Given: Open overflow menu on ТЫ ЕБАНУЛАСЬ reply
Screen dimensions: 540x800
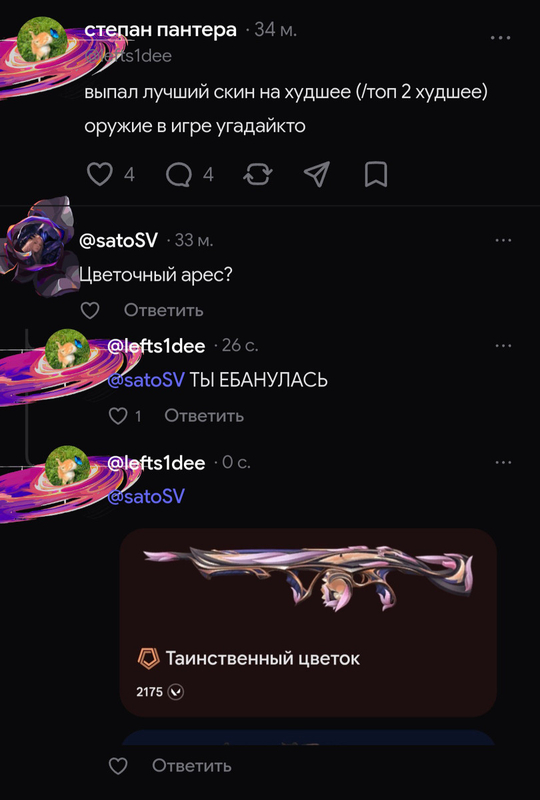Looking at the screenshot, I should [x=503, y=346].
